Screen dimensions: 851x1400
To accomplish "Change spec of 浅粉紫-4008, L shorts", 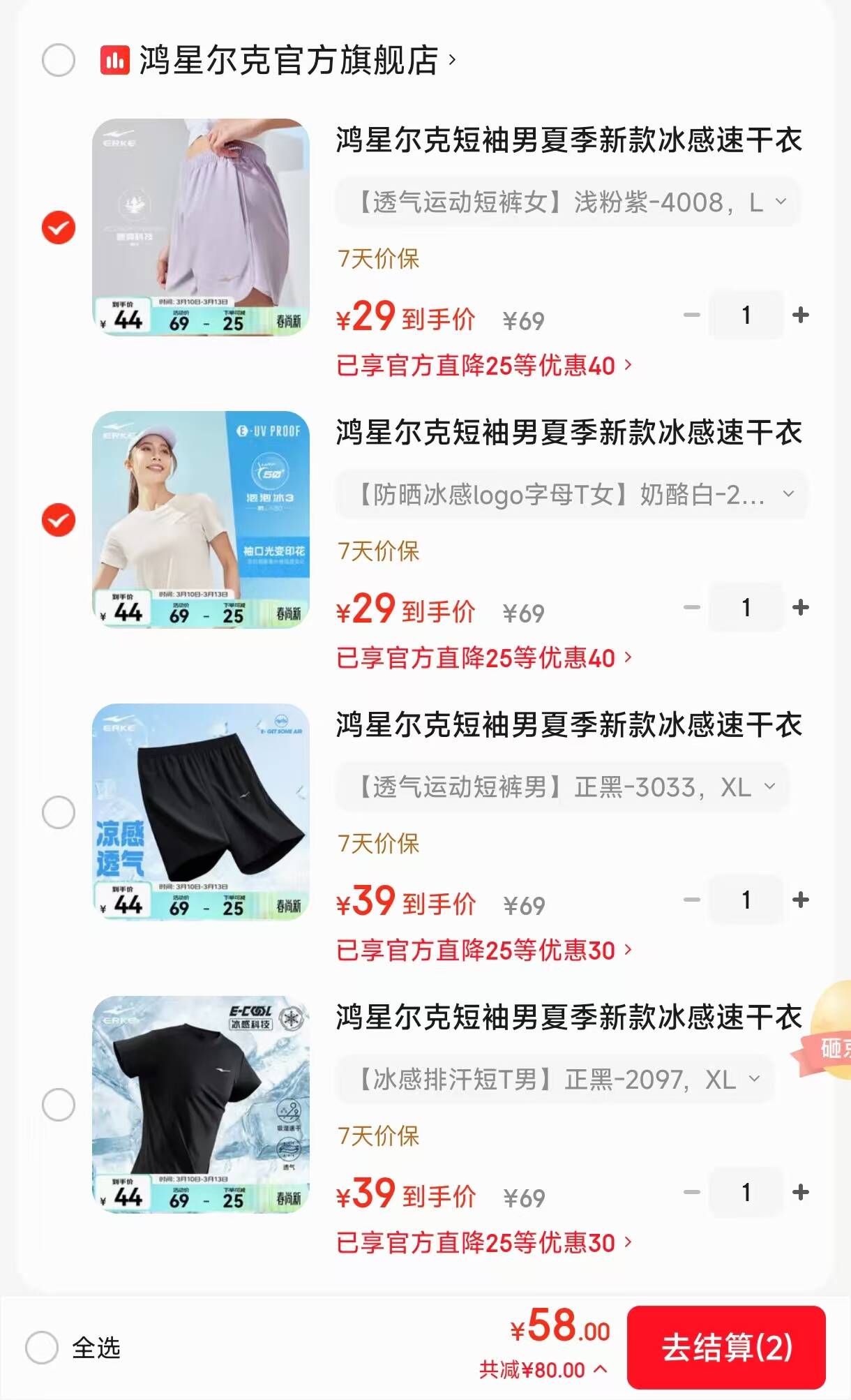I will (x=568, y=202).
